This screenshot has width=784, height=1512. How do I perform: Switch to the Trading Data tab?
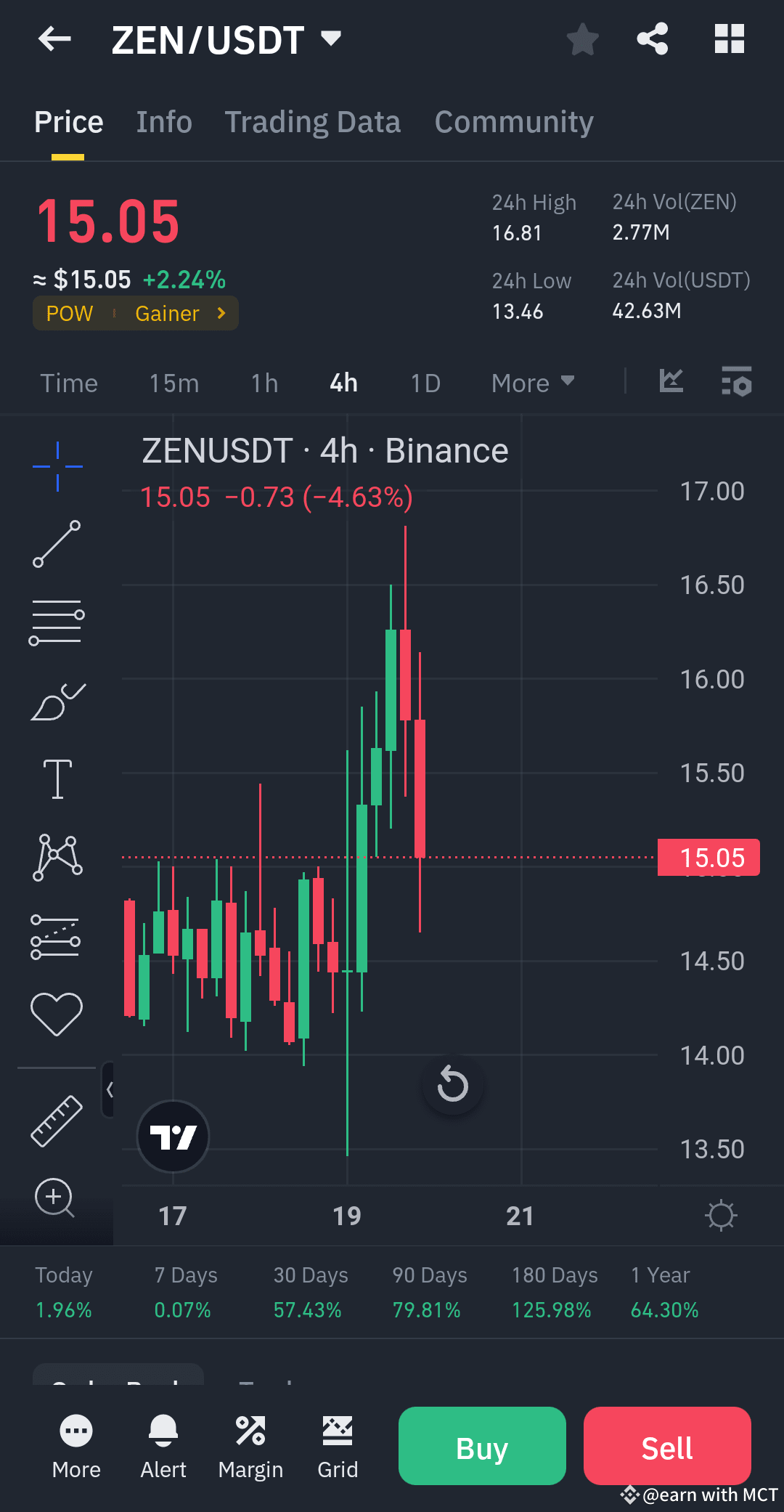click(x=312, y=121)
